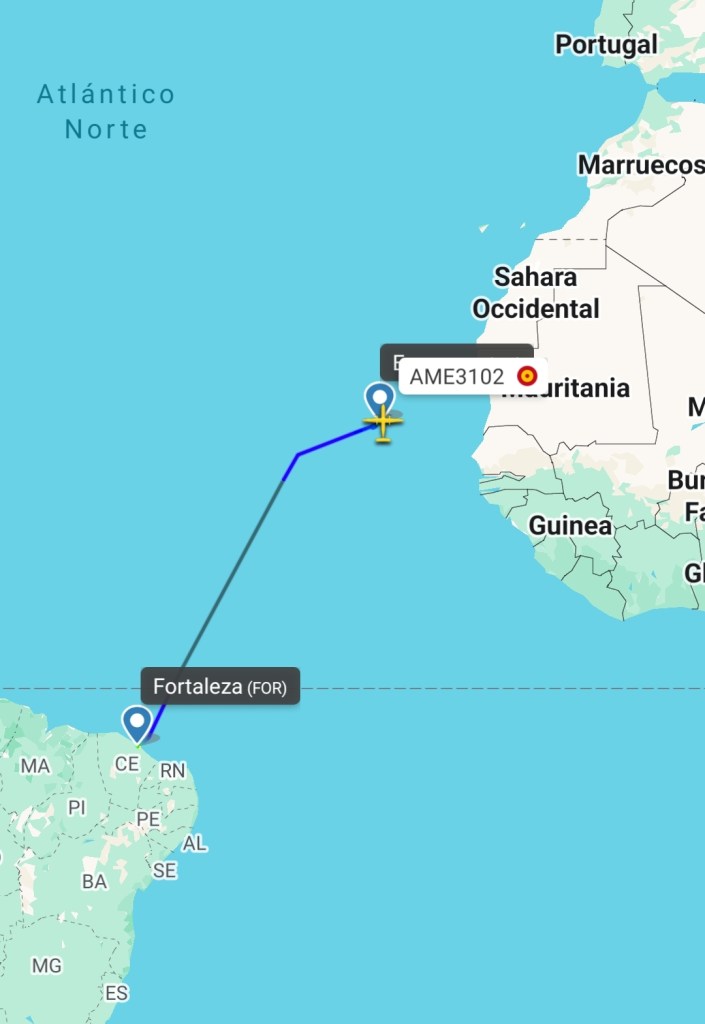Select the yellow aircraft icon on the map

383,426
